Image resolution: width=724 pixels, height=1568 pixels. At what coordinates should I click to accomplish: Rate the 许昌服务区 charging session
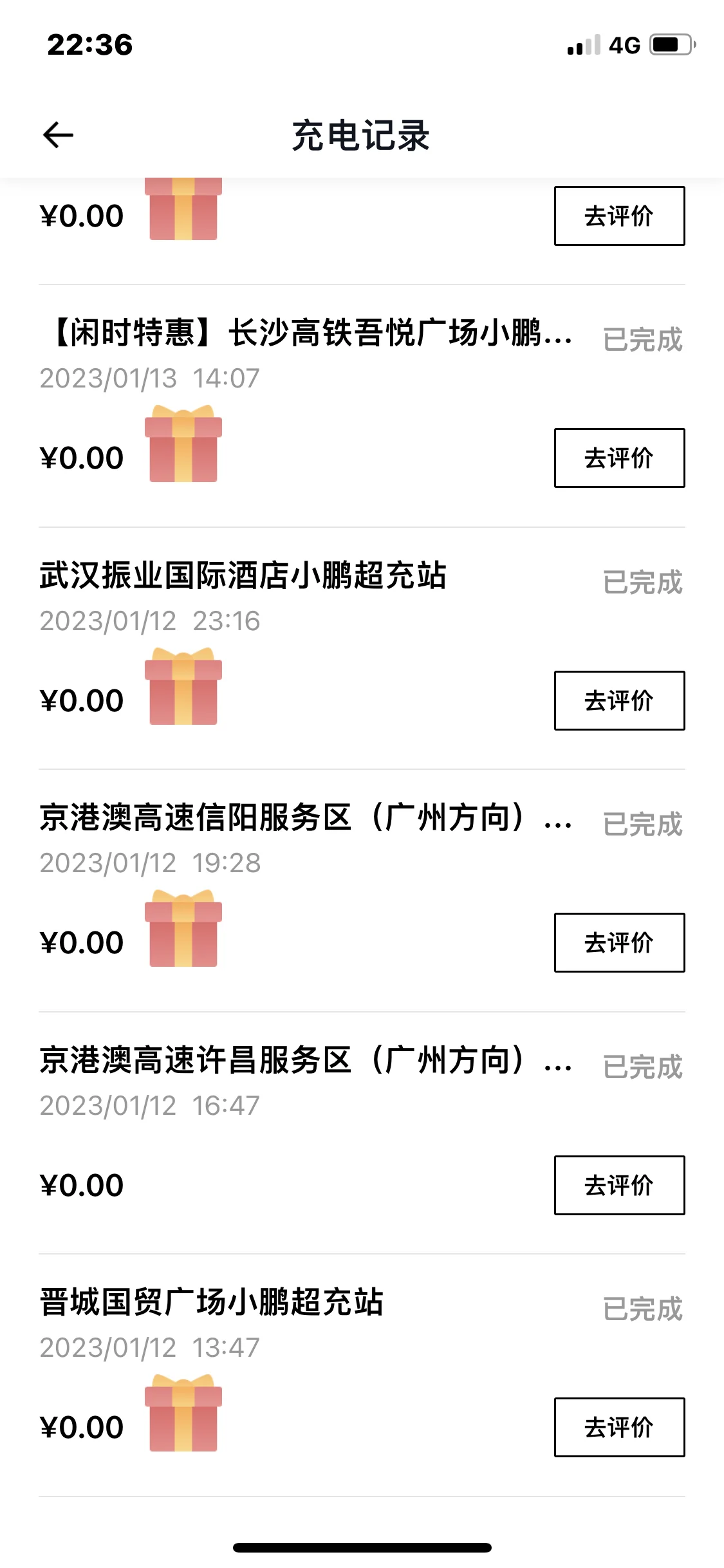(x=619, y=1185)
